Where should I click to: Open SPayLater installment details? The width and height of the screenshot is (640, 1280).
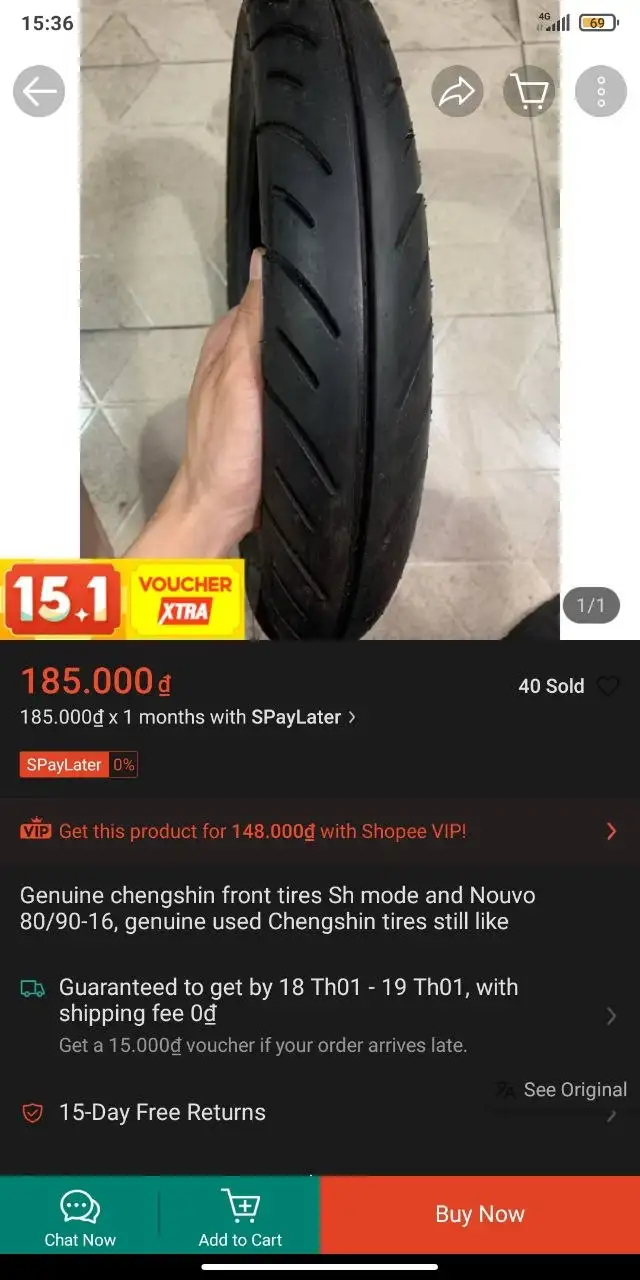[188, 717]
